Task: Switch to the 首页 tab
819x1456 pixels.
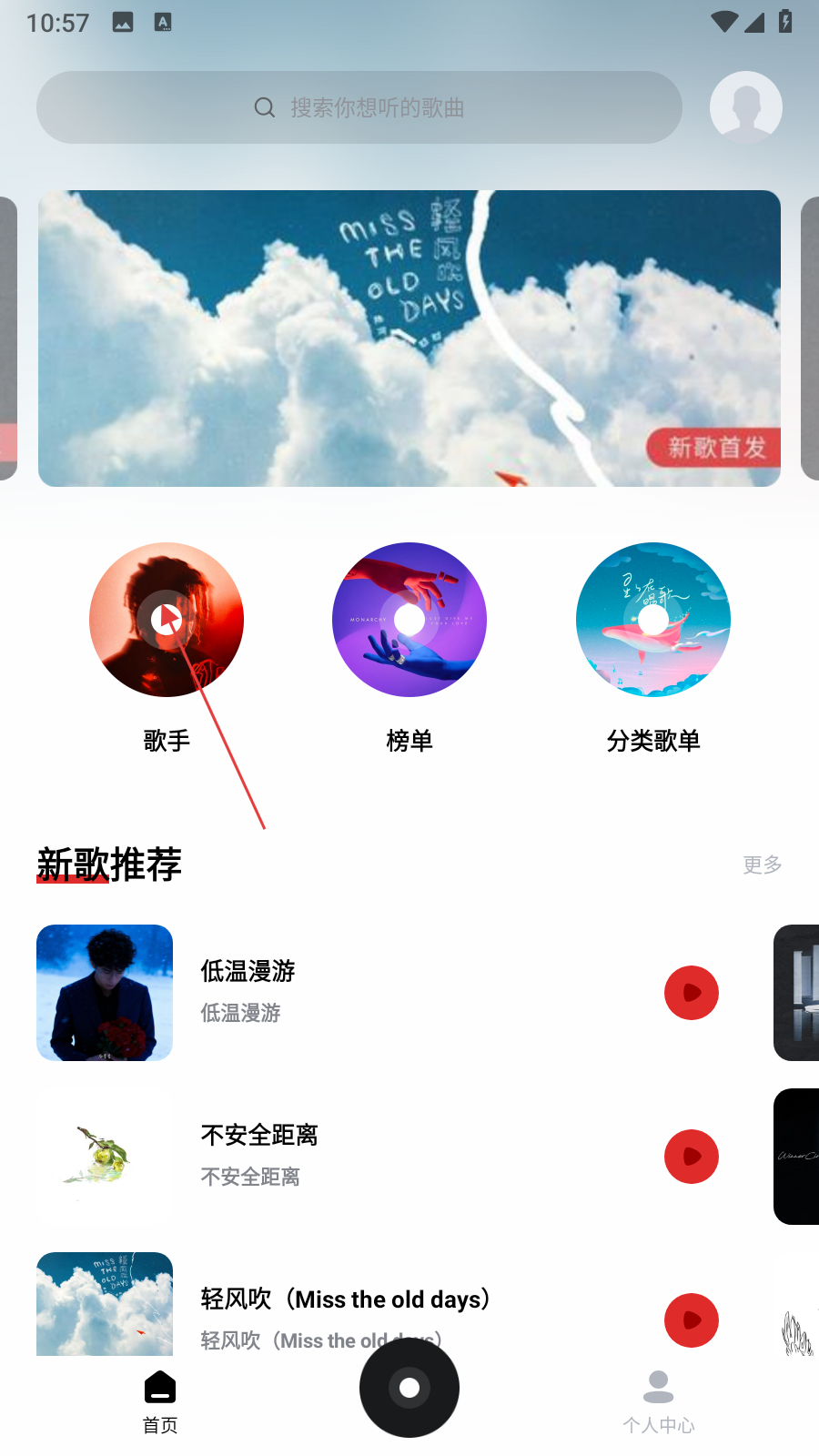Action: click(160, 1401)
